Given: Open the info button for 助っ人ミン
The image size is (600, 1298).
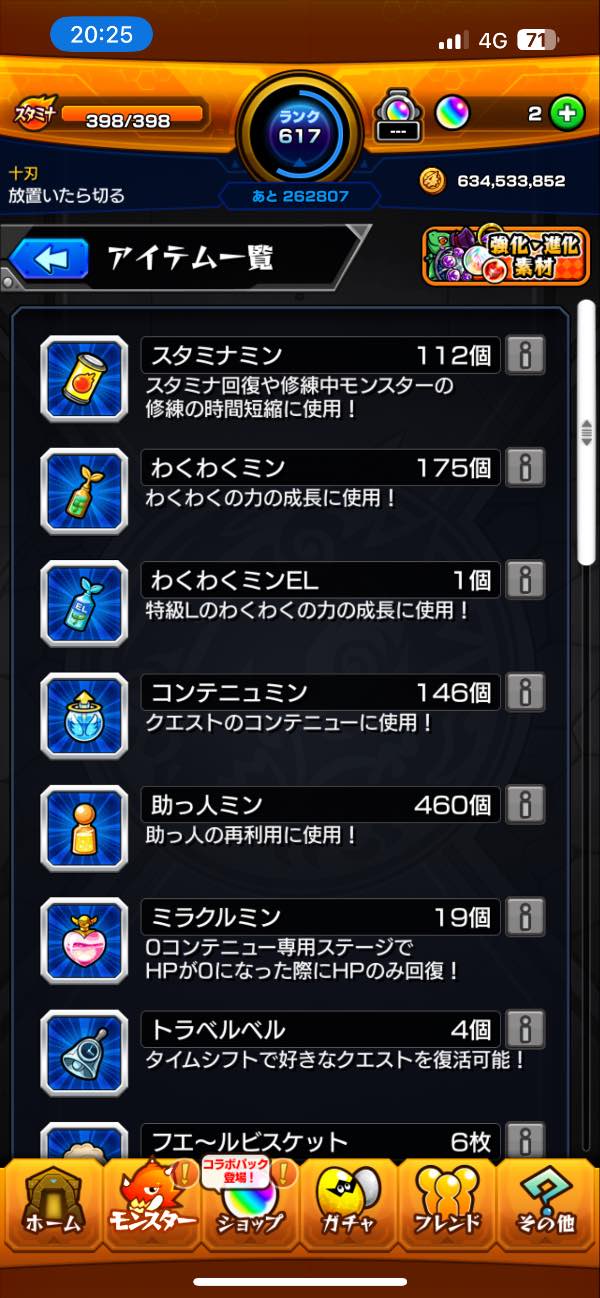Looking at the screenshot, I should (x=525, y=803).
